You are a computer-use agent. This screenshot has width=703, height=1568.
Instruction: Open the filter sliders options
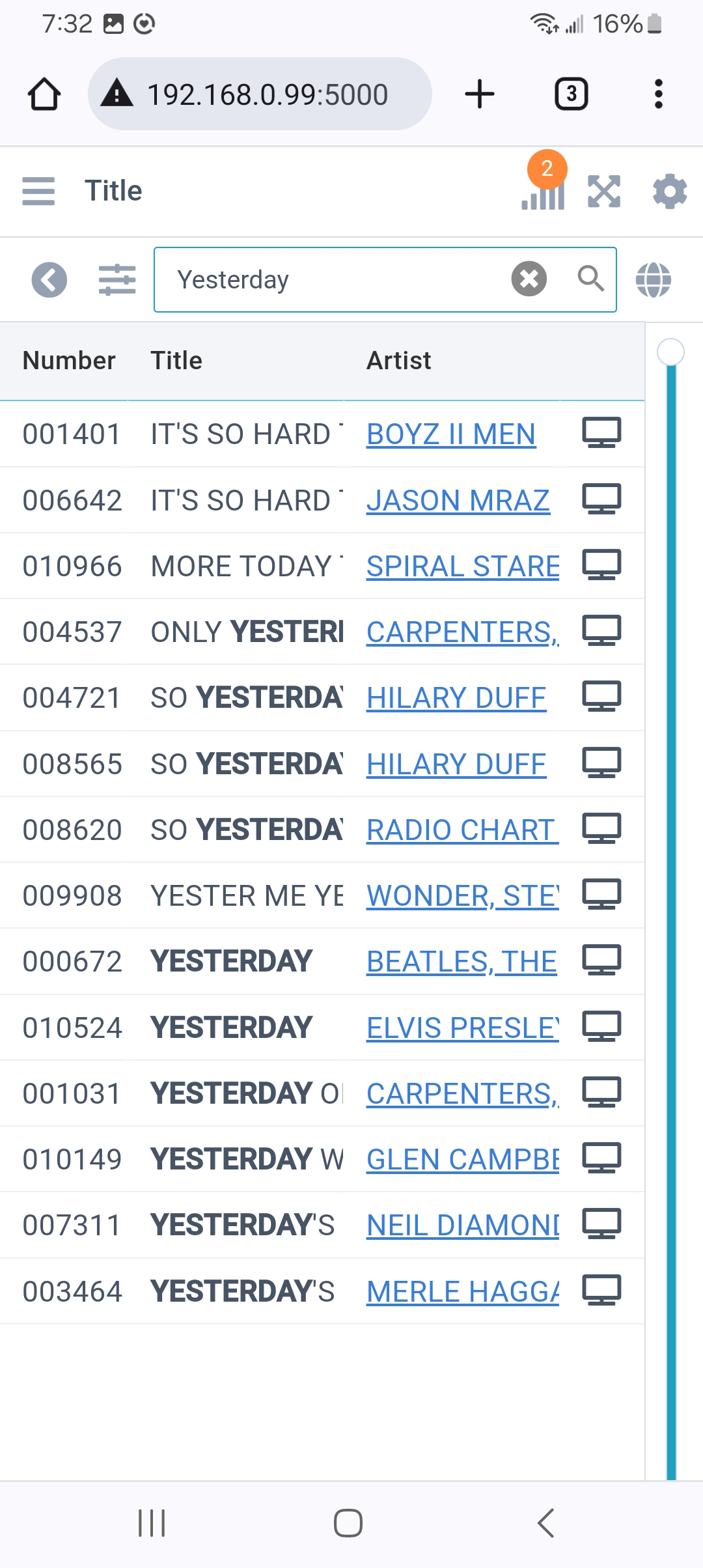coord(117,280)
